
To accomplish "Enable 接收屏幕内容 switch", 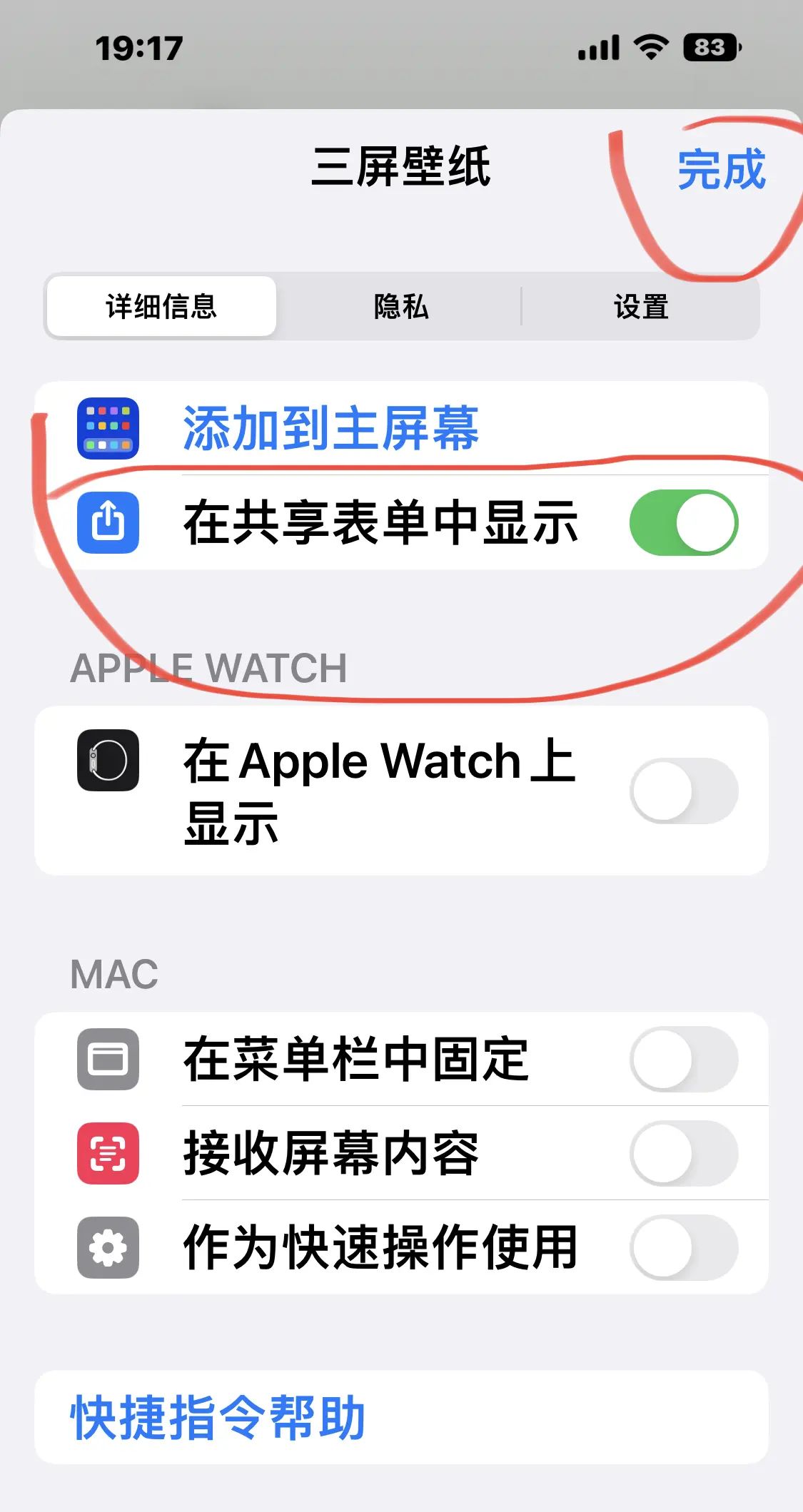I will (683, 1153).
